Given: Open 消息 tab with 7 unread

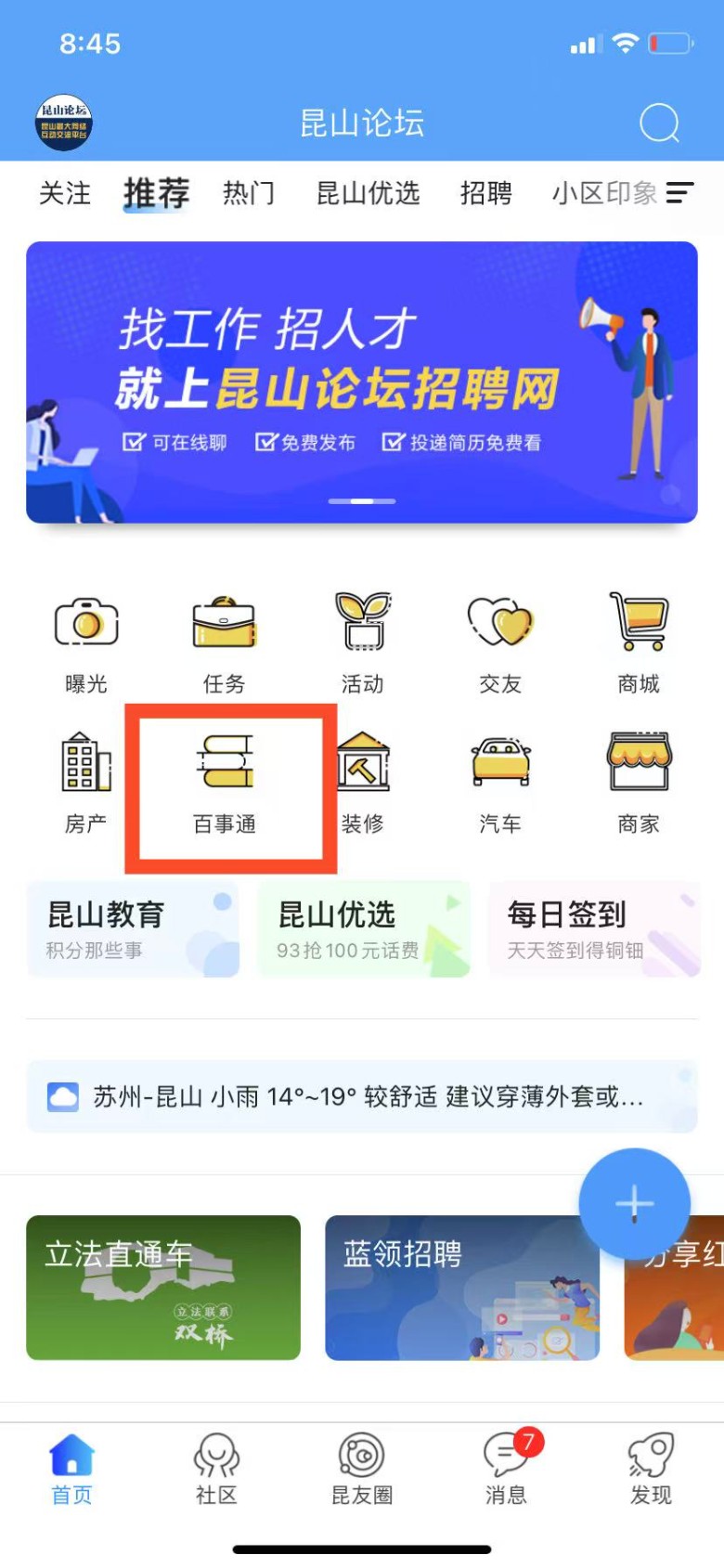Looking at the screenshot, I should [x=506, y=1468].
